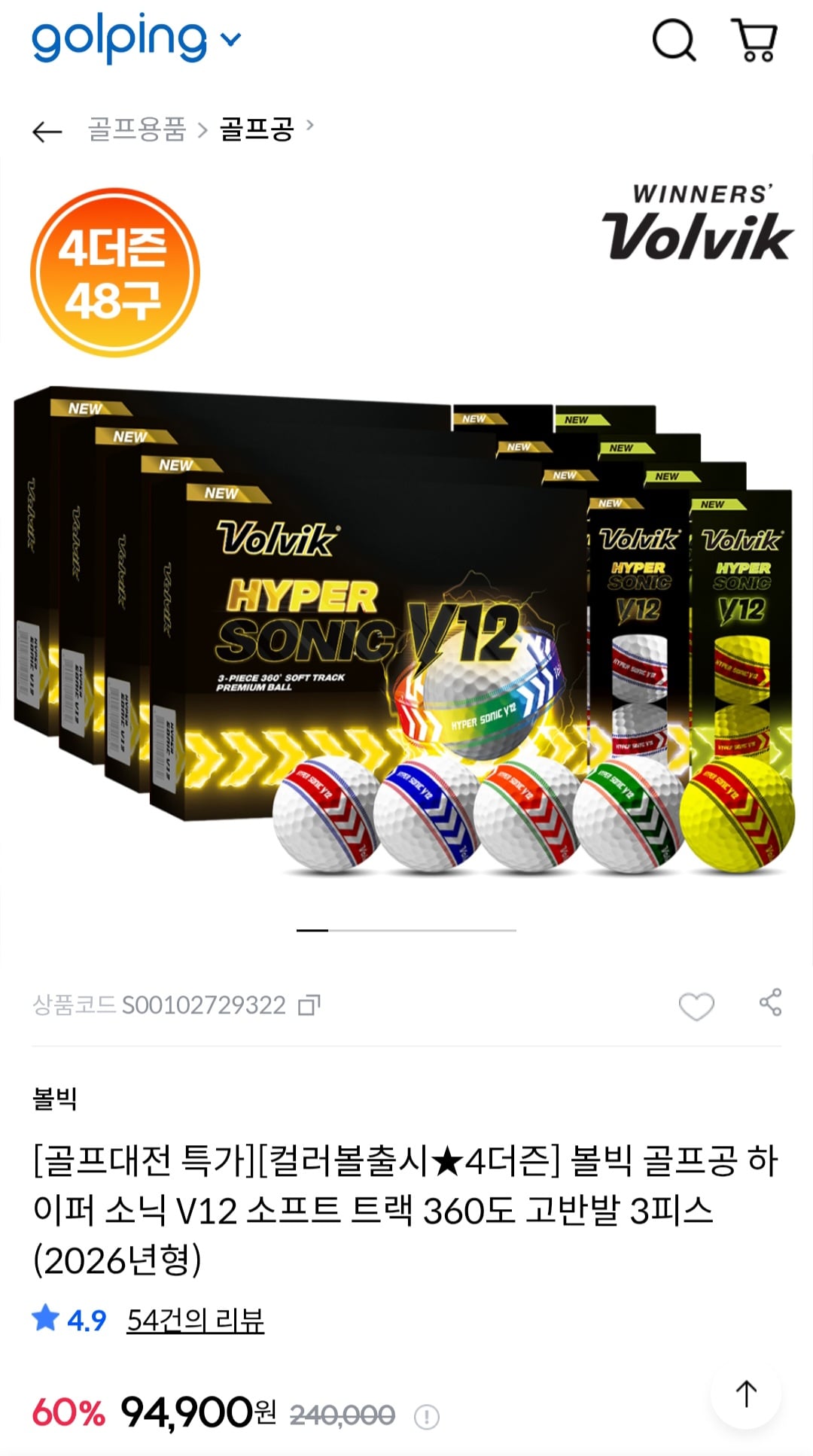
Task: Open the 골프용품 breadcrumb category
Action: pos(137,129)
